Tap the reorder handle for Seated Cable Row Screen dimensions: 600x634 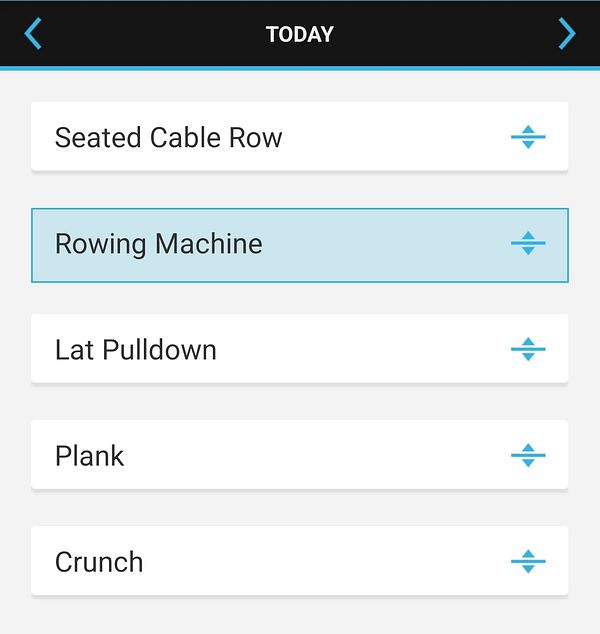coord(528,138)
